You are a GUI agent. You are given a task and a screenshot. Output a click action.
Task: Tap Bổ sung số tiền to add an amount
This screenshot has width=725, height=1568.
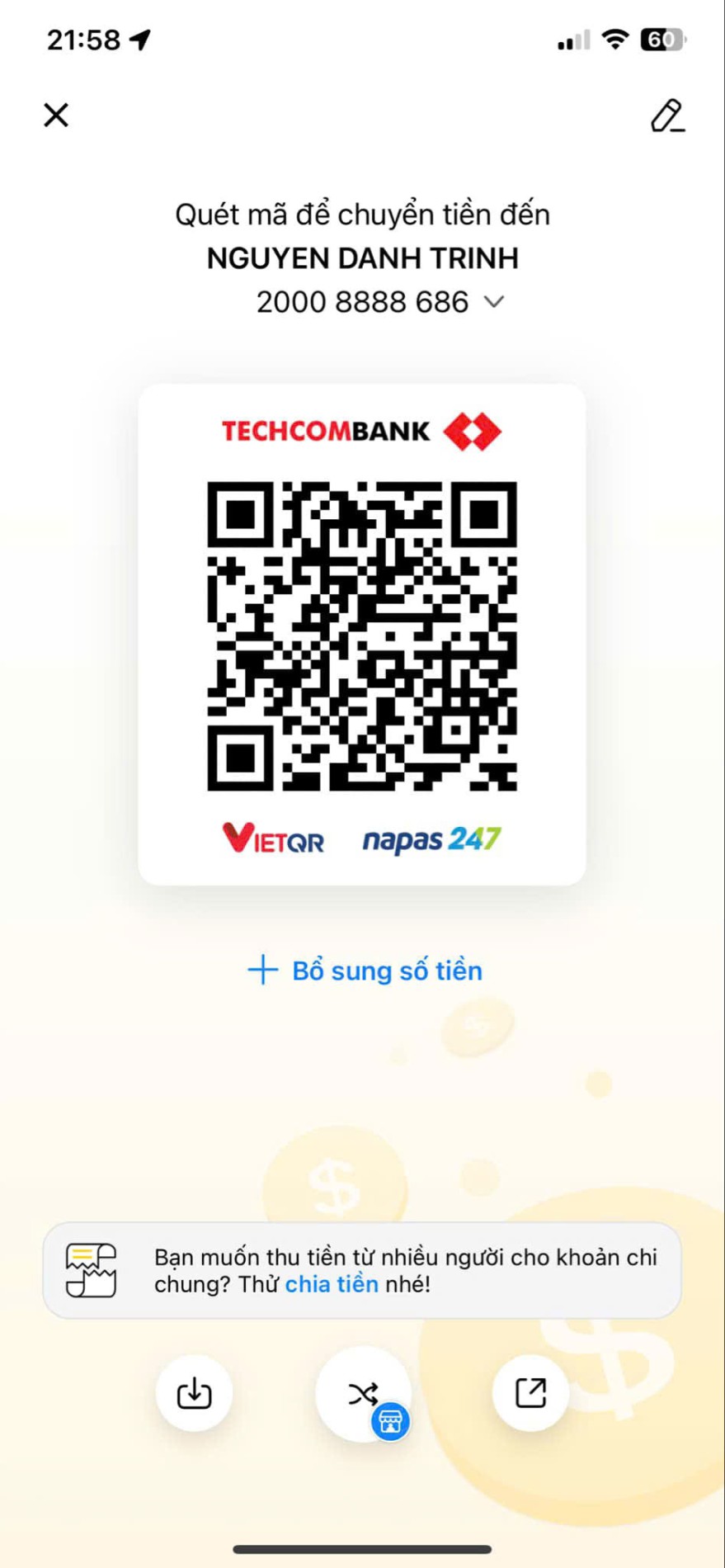pos(365,971)
